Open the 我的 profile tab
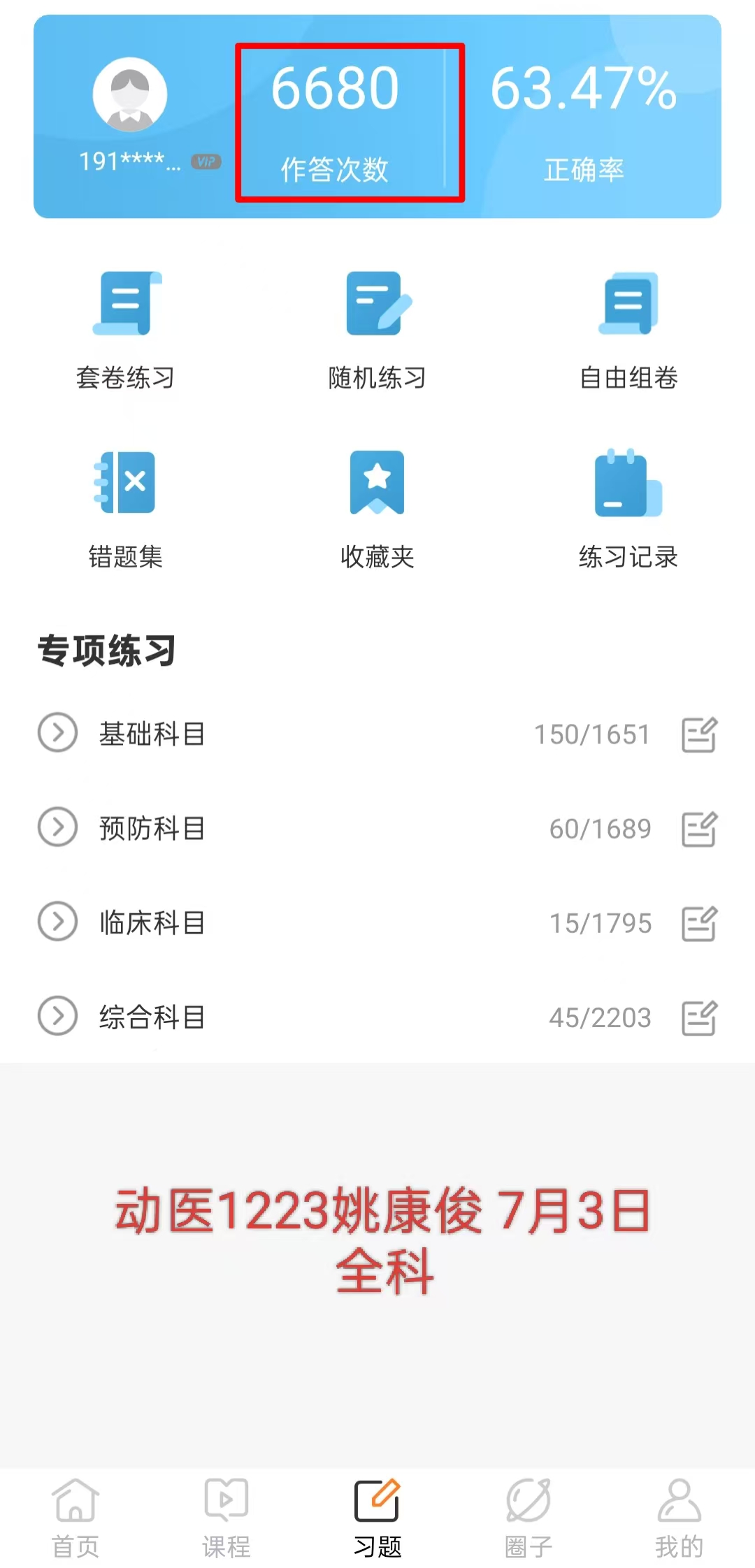The image size is (755, 1568). pos(679,1518)
